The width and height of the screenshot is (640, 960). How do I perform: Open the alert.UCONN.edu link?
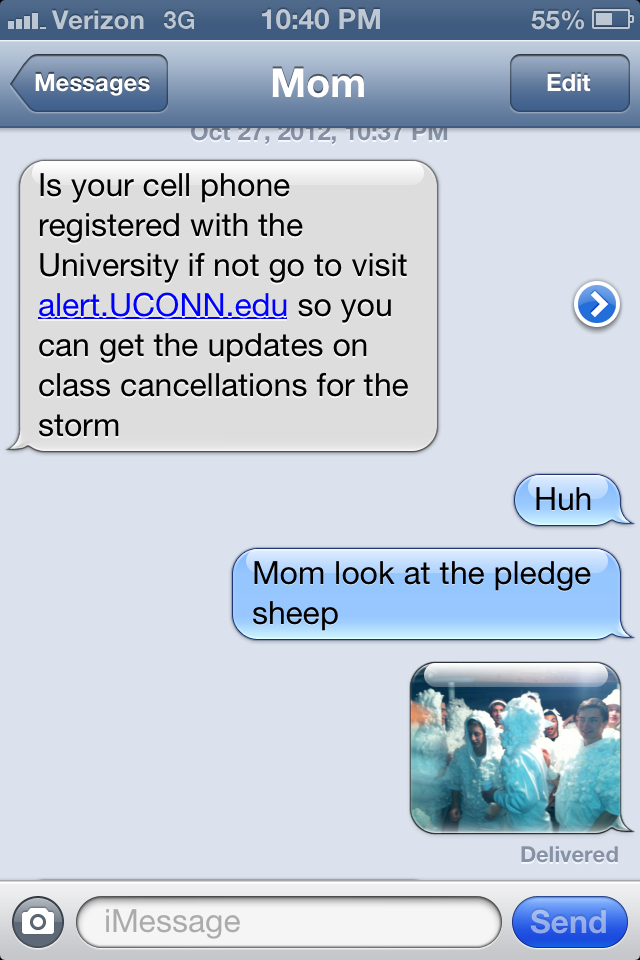click(x=163, y=306)
